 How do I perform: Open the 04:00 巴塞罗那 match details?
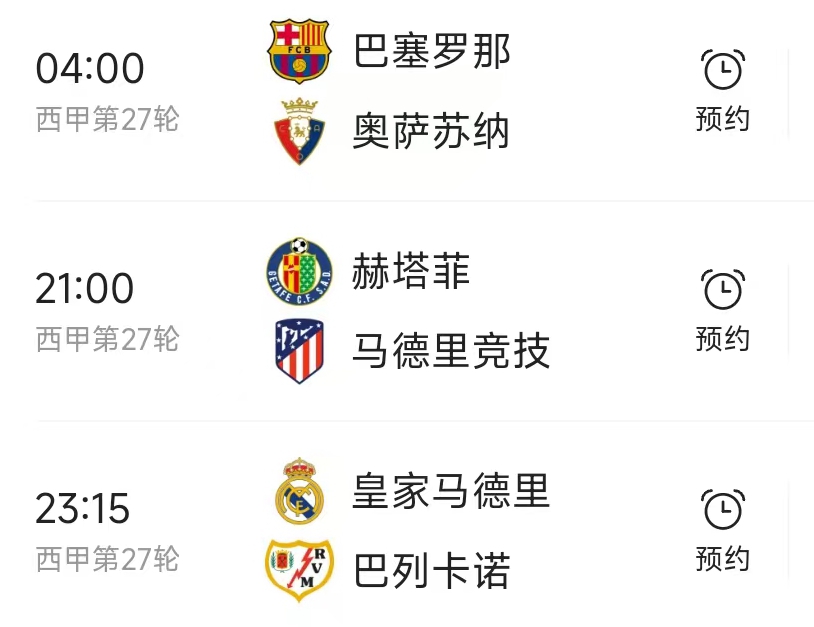pos(430,92)
